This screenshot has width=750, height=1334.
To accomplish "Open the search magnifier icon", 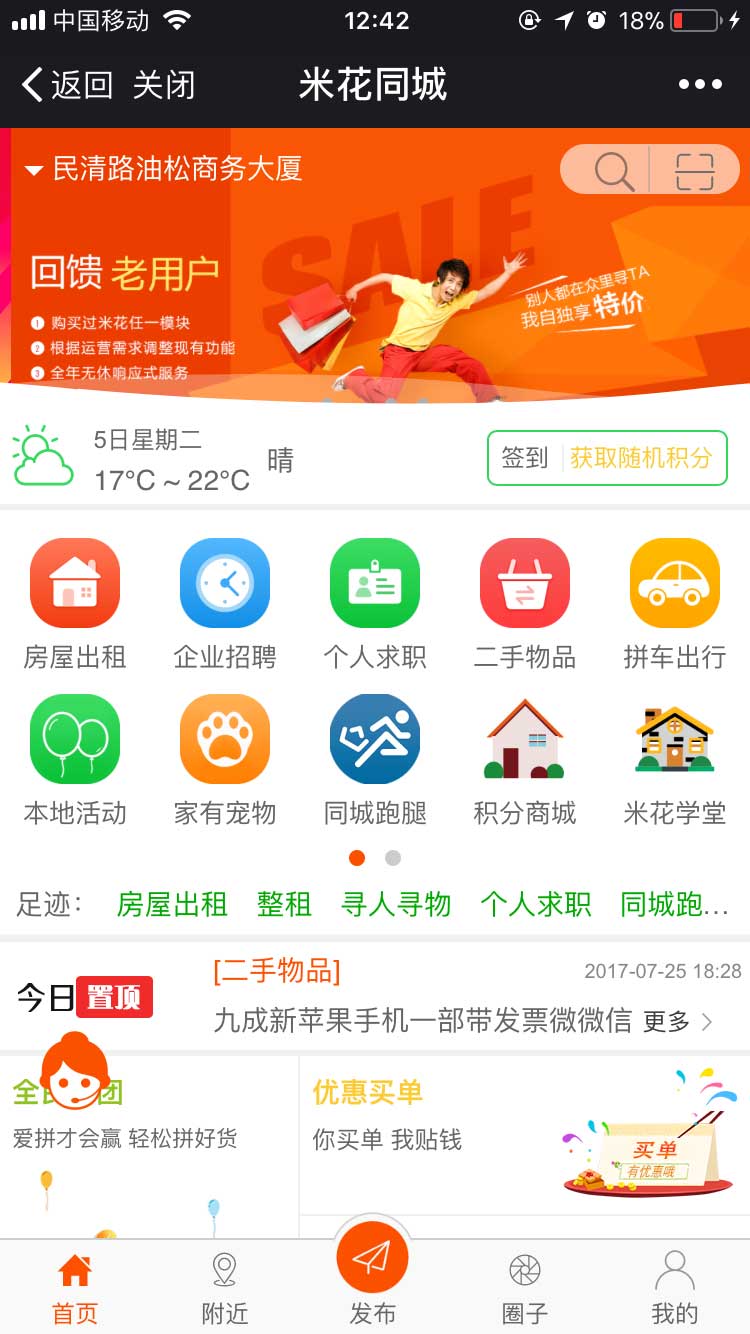I will [x=613, y=171].
